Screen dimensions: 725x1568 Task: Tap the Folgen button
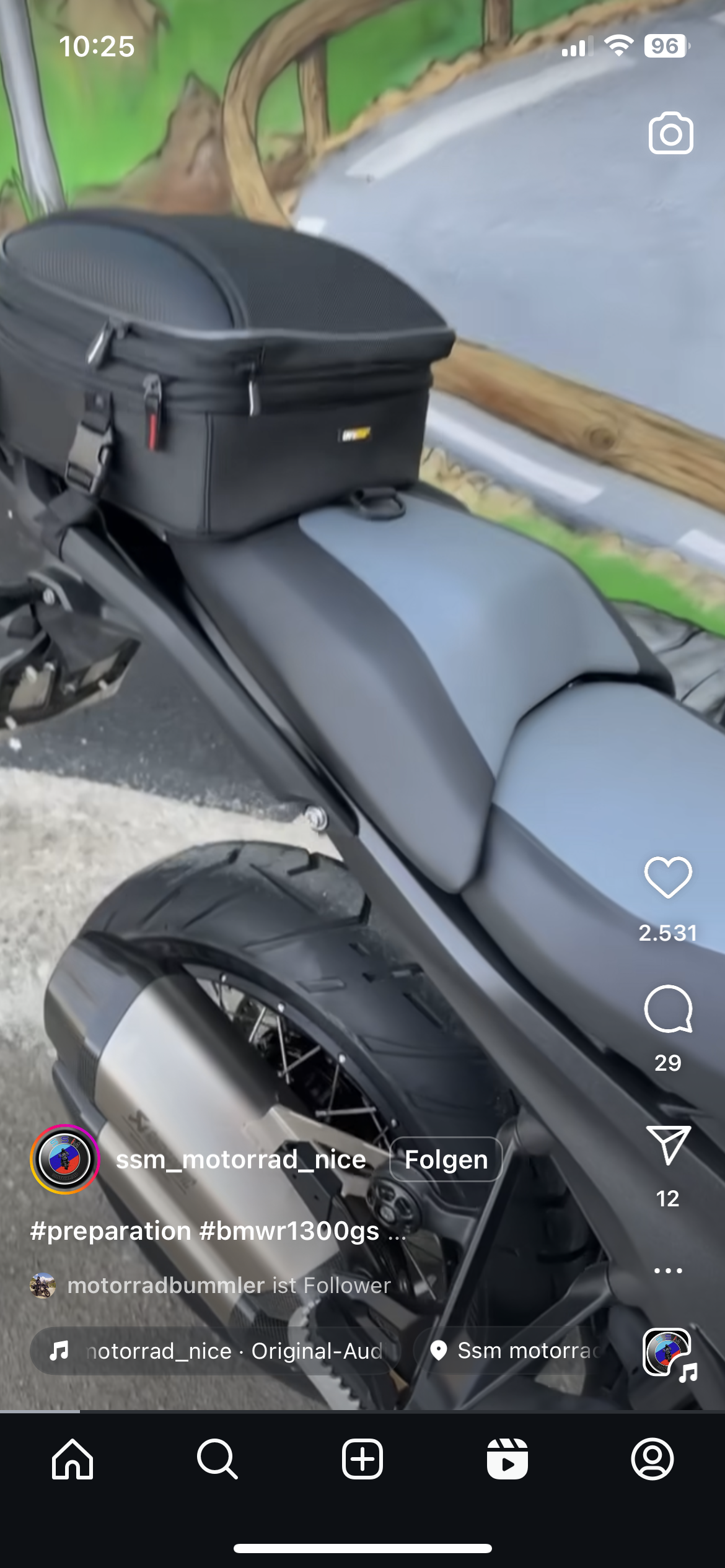tap(446, 1159)
